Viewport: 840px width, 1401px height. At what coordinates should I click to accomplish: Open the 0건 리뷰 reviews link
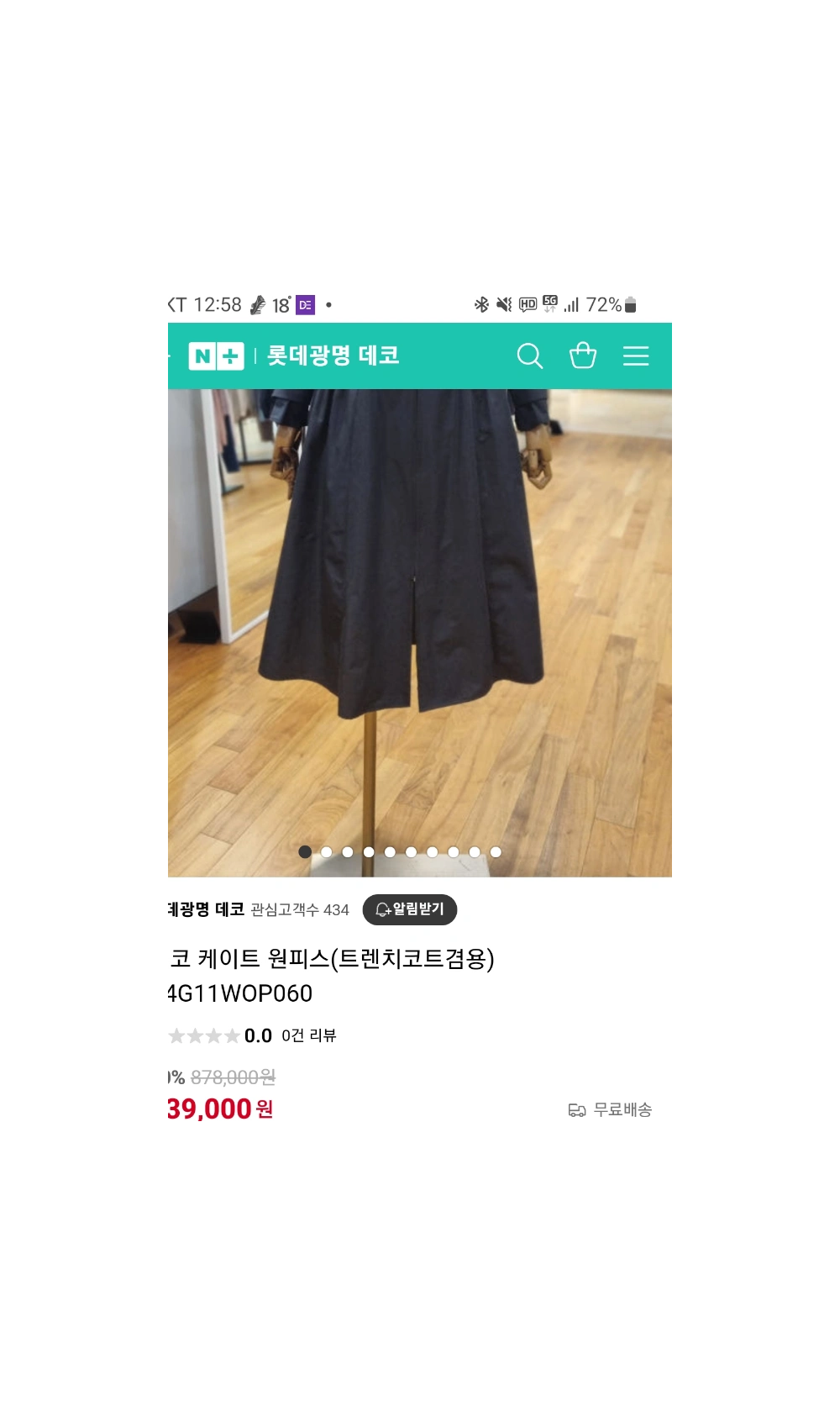pyautogui.click(x=308, y=1035)
